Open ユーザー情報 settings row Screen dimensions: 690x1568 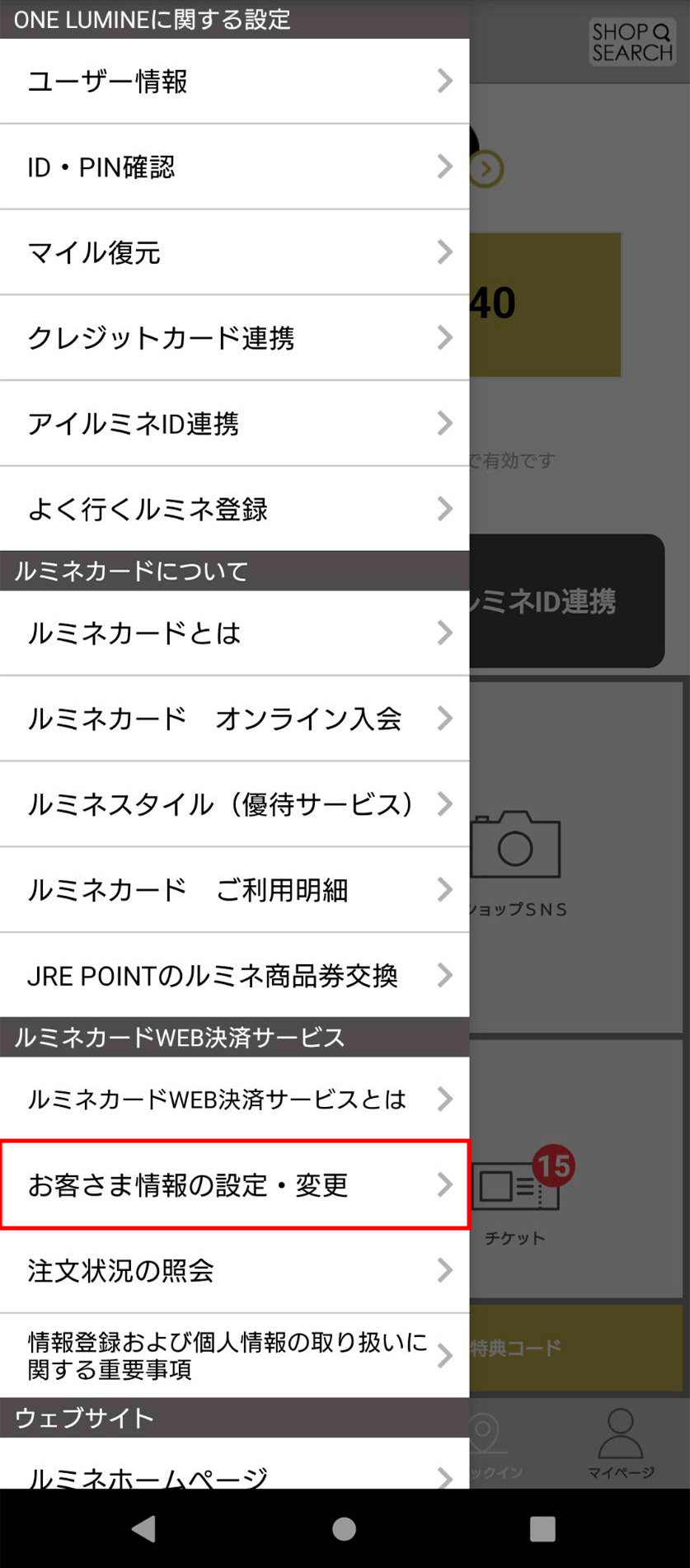point(234,81)
